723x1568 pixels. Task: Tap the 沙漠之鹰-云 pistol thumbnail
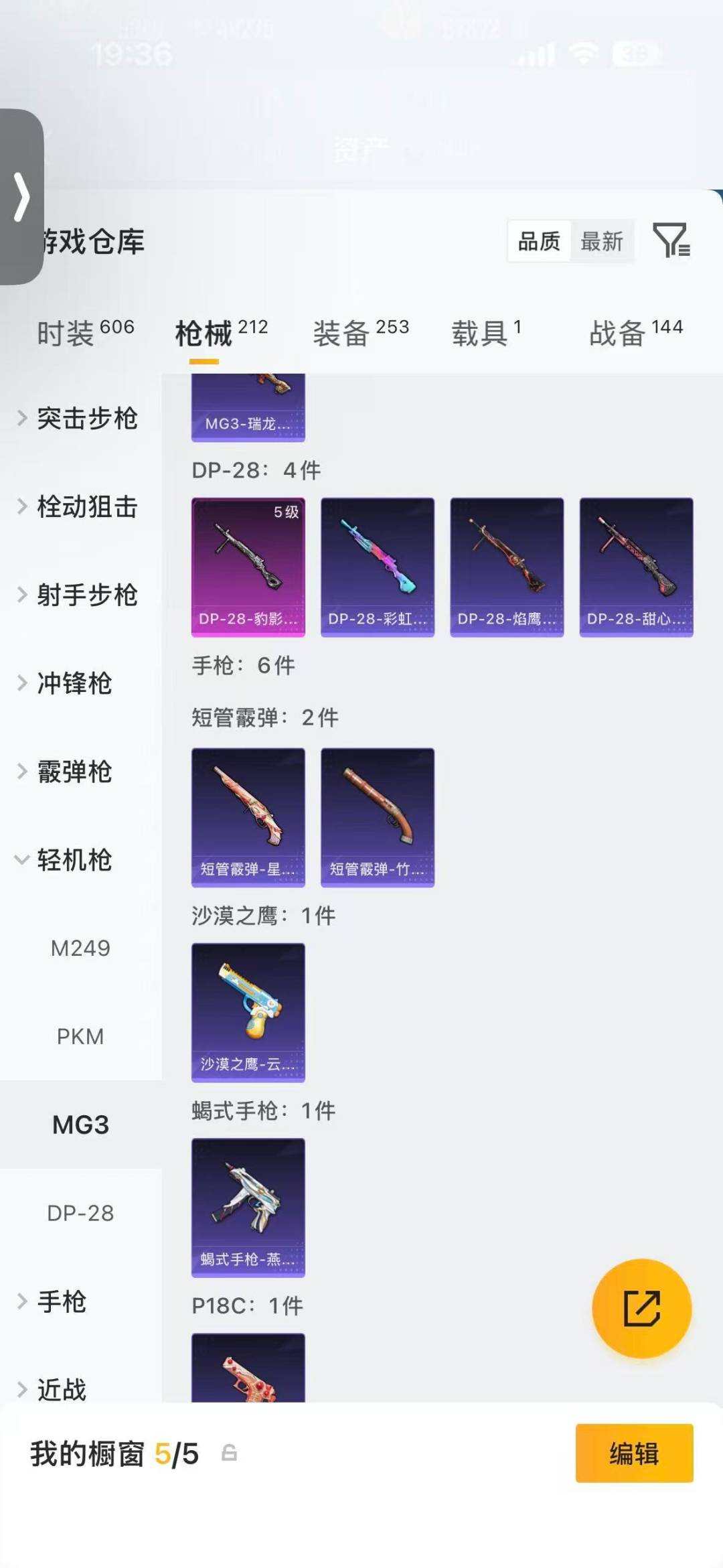[x=248, y=1011]
